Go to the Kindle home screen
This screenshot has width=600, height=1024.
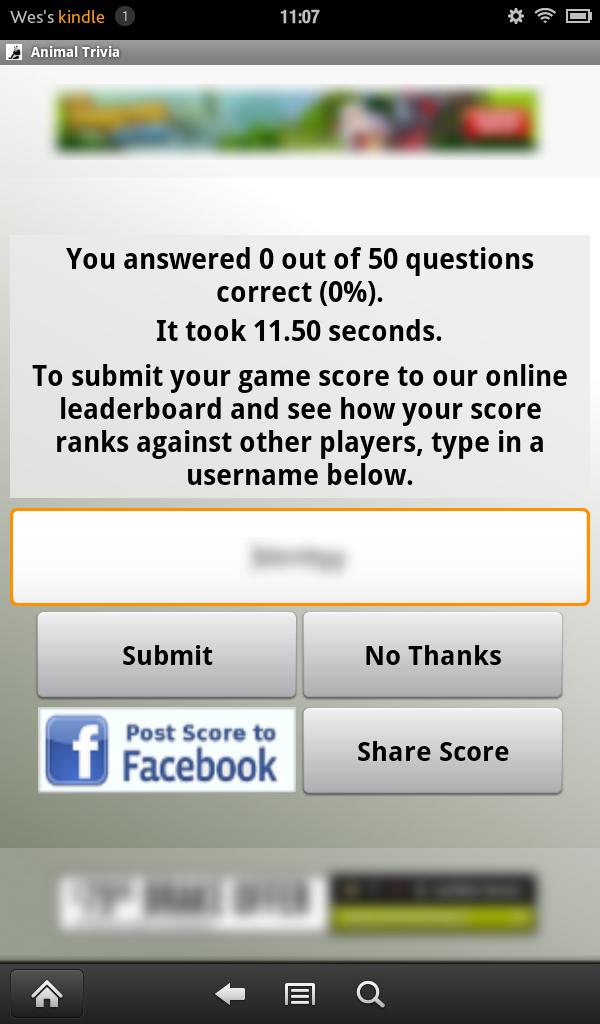click(46, 994)
